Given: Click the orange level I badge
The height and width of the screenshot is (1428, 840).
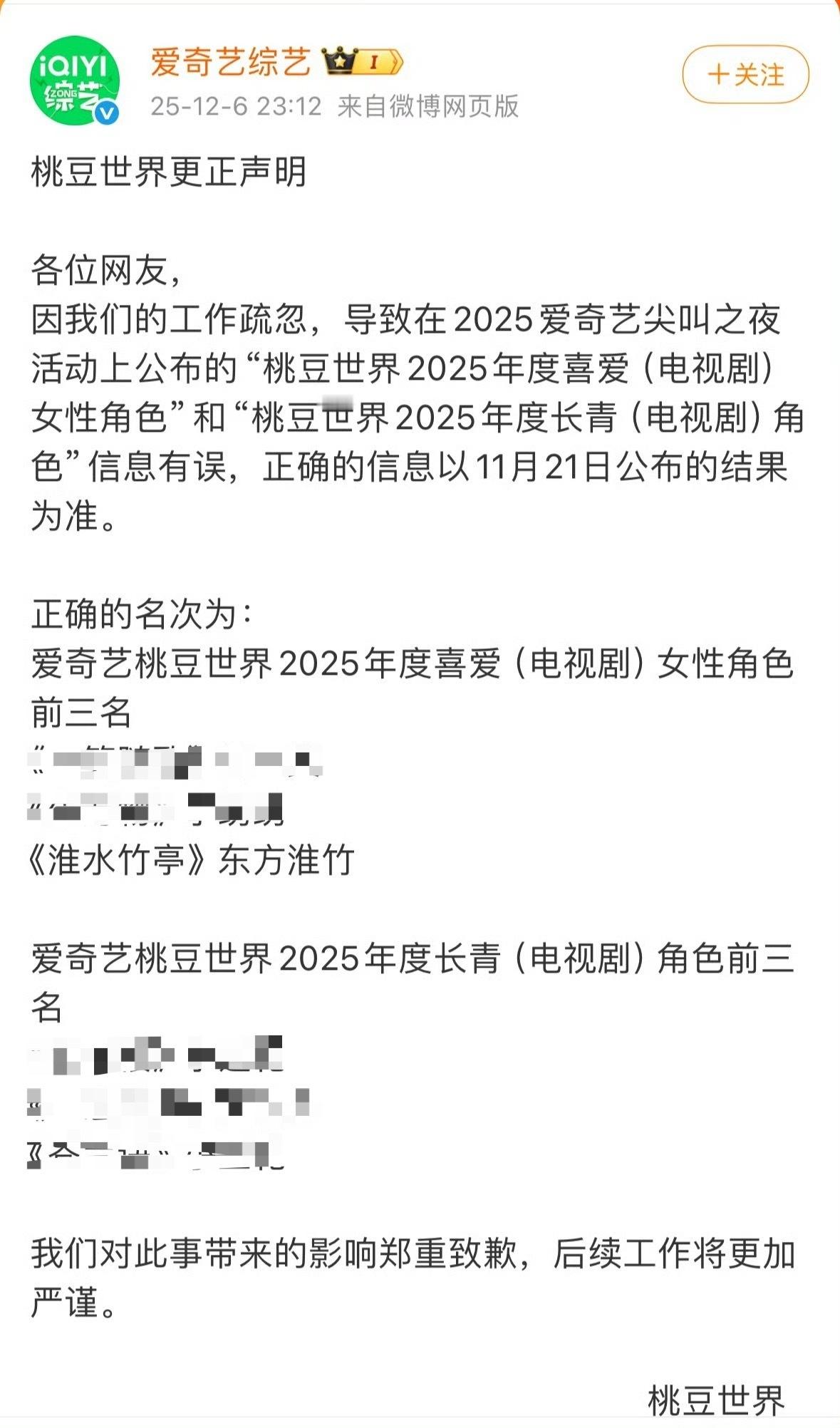Looking at the screenshot, I should click(374, 63).
